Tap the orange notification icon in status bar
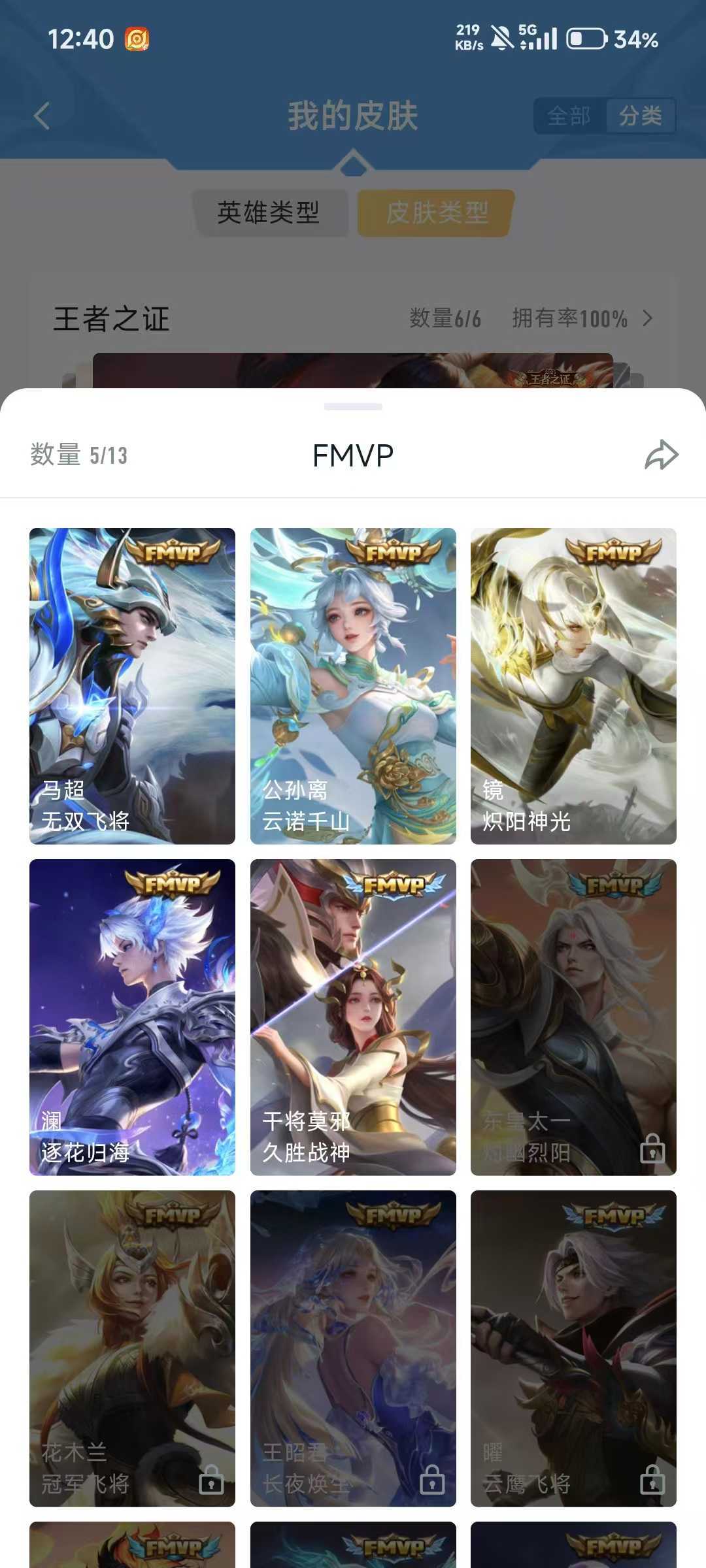 pos(137,39)
